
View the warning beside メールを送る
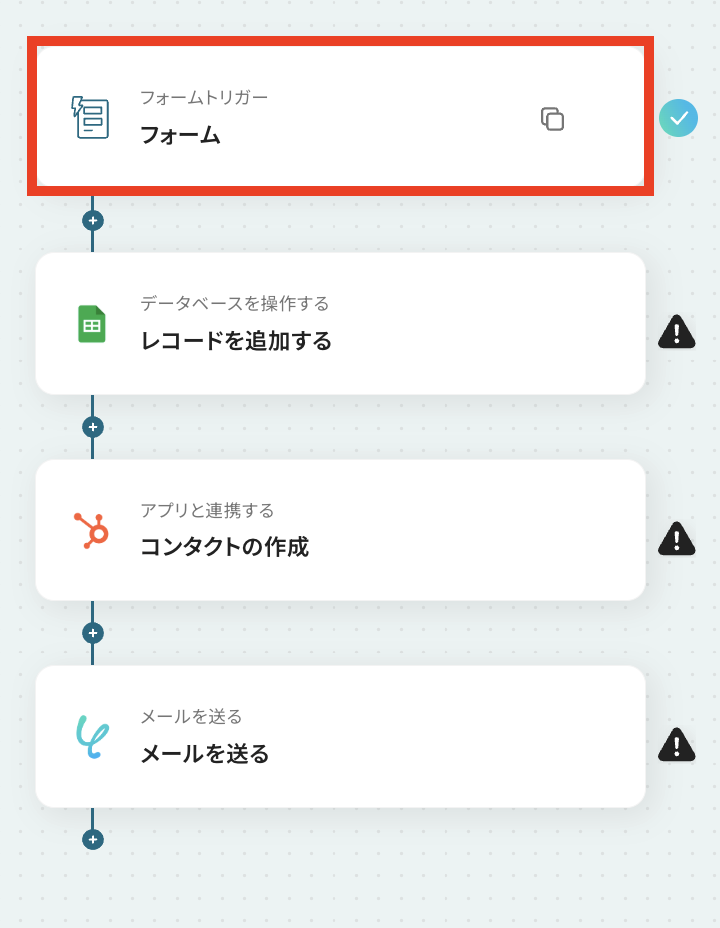677,744
